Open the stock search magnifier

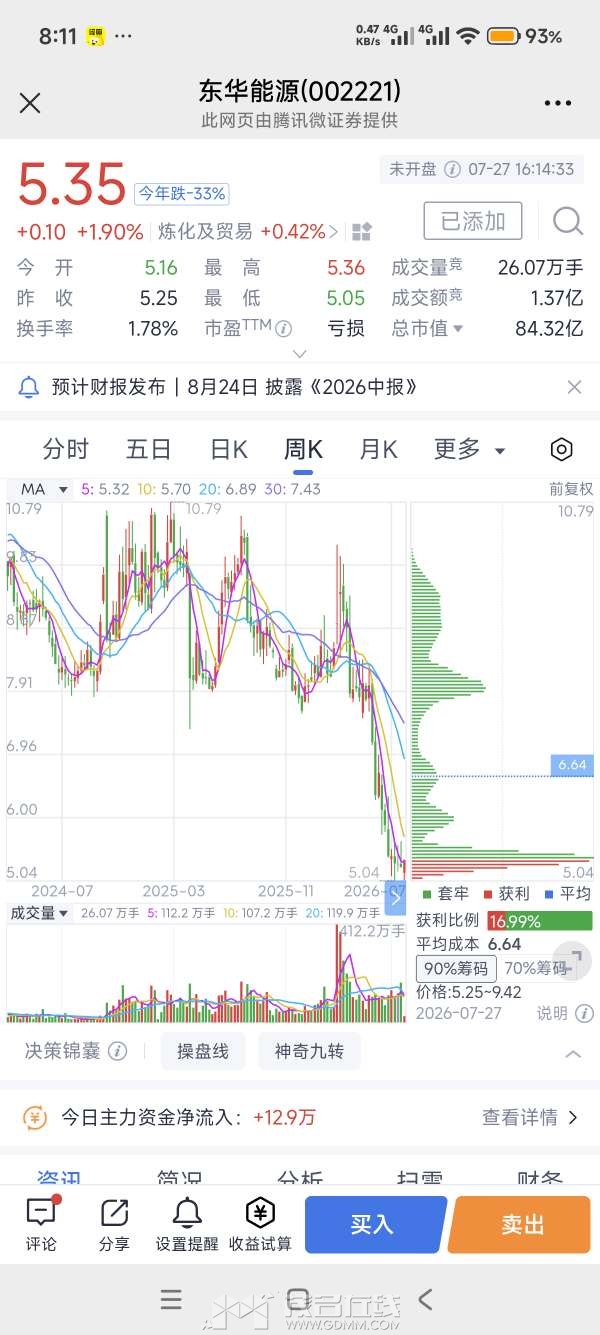click(567, 221)
